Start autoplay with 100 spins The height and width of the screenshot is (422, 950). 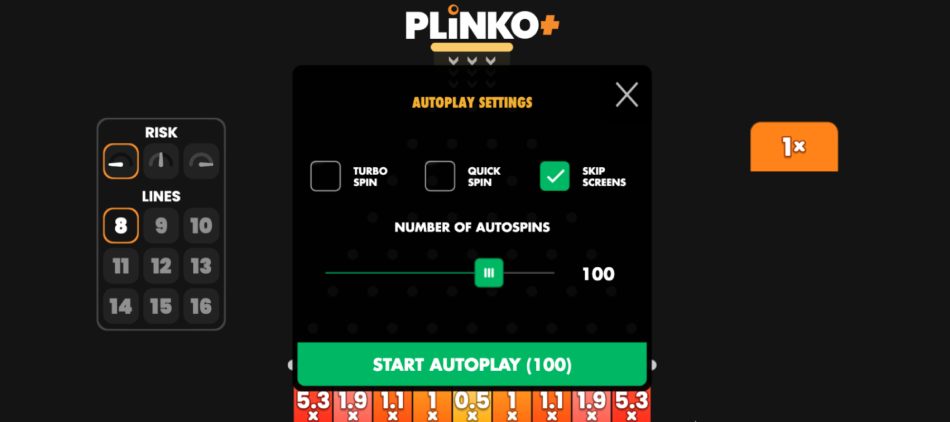click(472, 365)
